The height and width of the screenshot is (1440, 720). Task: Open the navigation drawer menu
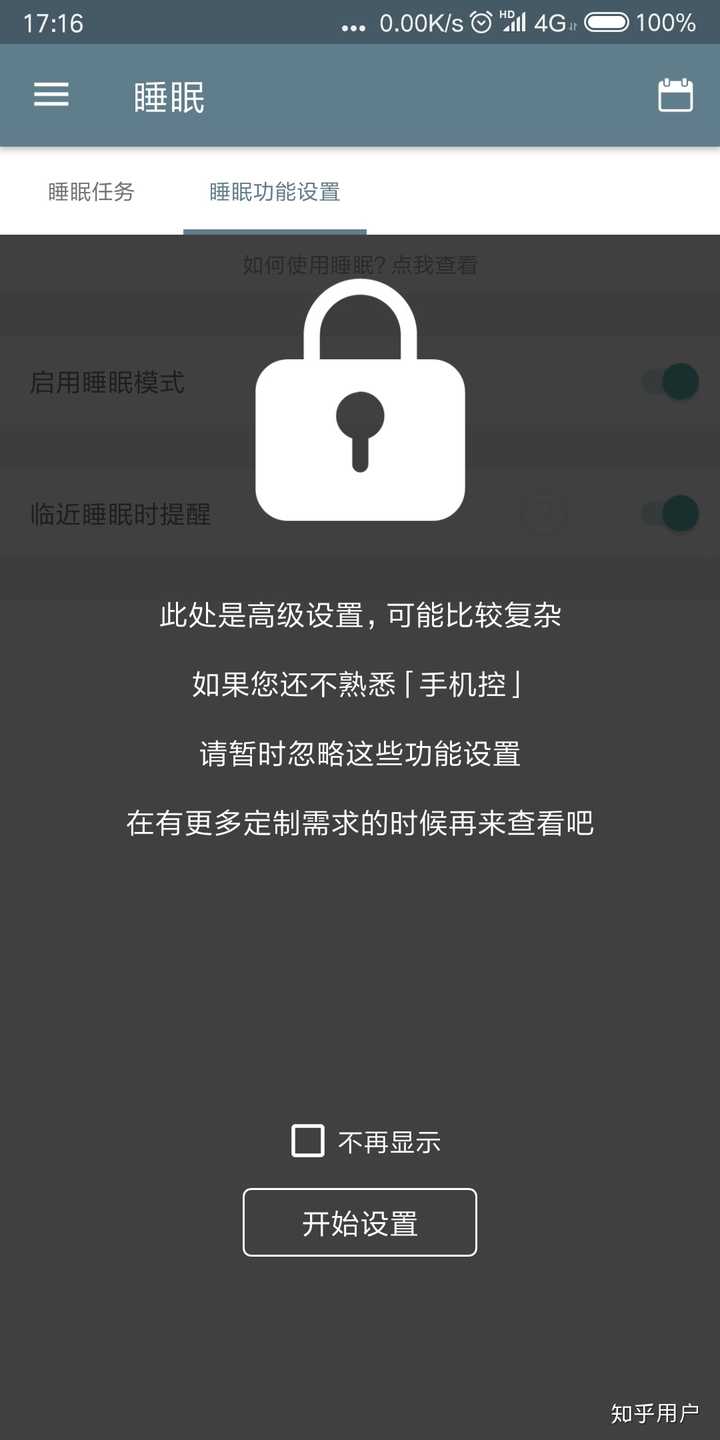click(x=50, y=95)
